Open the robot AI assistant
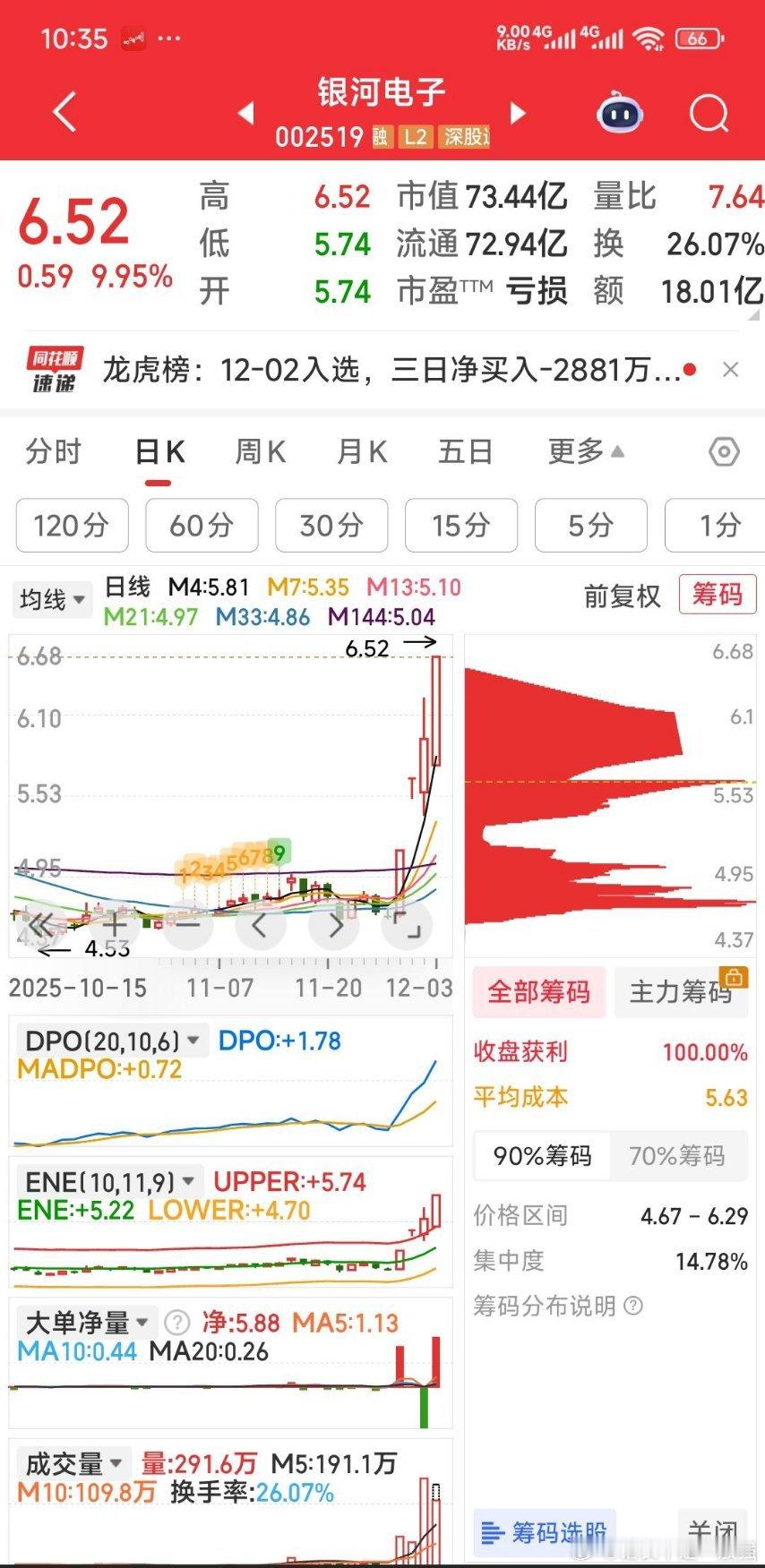 [x=620, y=114]
